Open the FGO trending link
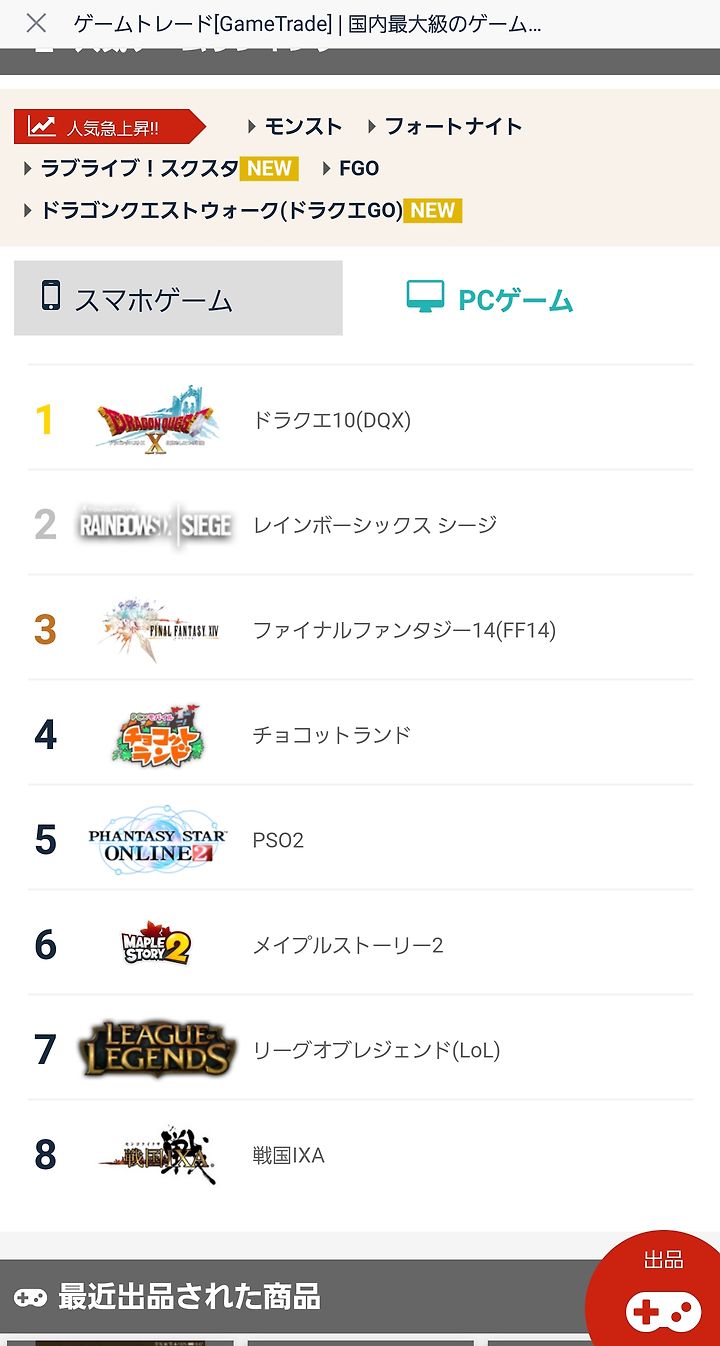Viewport: 720px width, 1346px height. 351,168
